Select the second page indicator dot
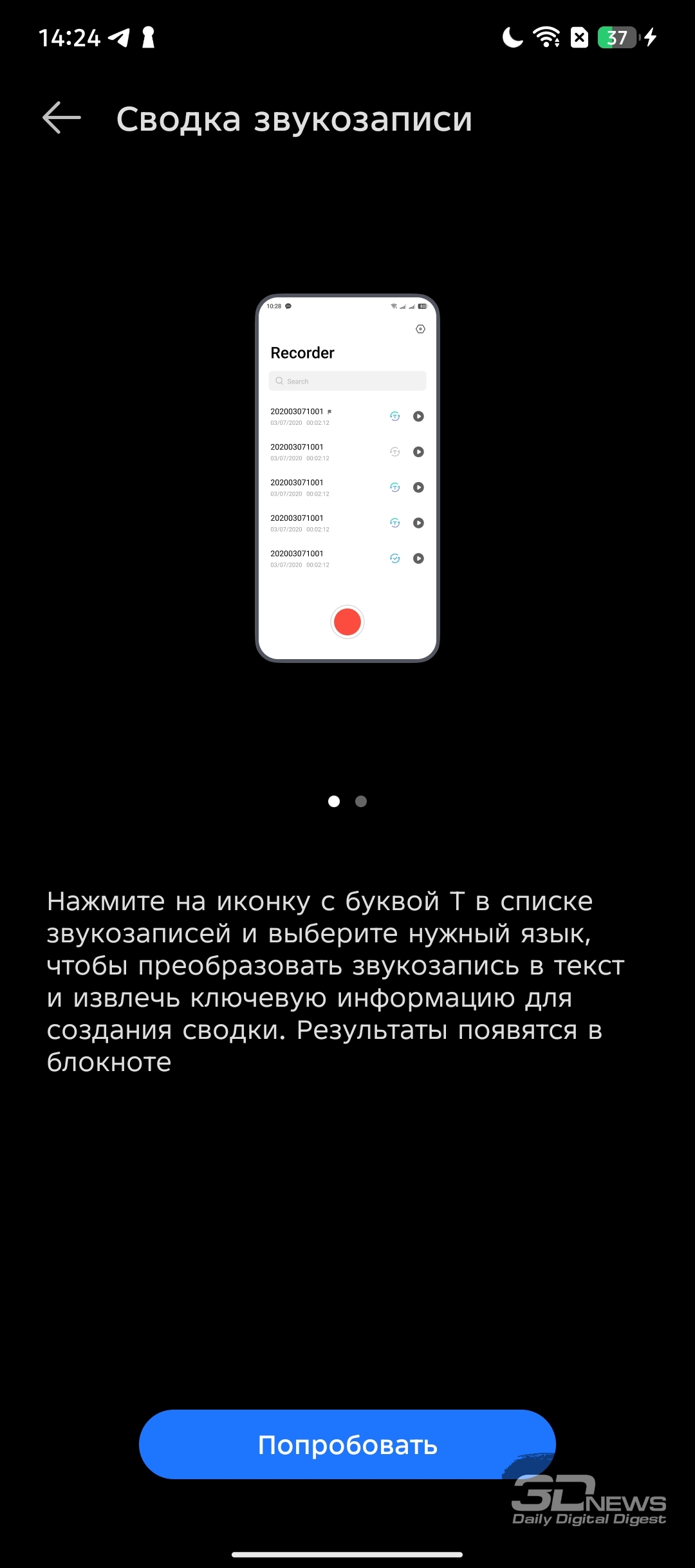Image resolution: width=695 pixels, height=1568 pixels. click(361, 801)
